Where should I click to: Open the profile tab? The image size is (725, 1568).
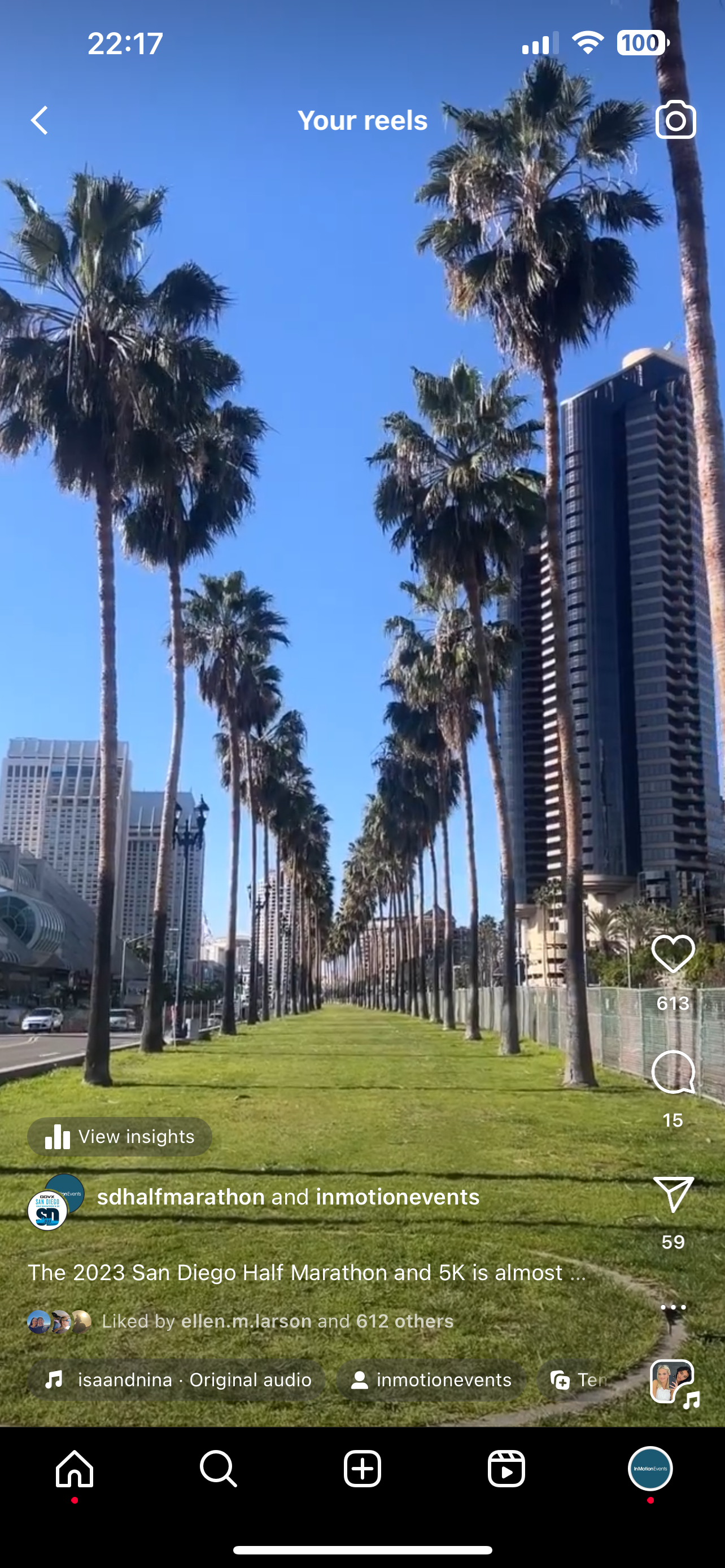(x=650, y=1468)
